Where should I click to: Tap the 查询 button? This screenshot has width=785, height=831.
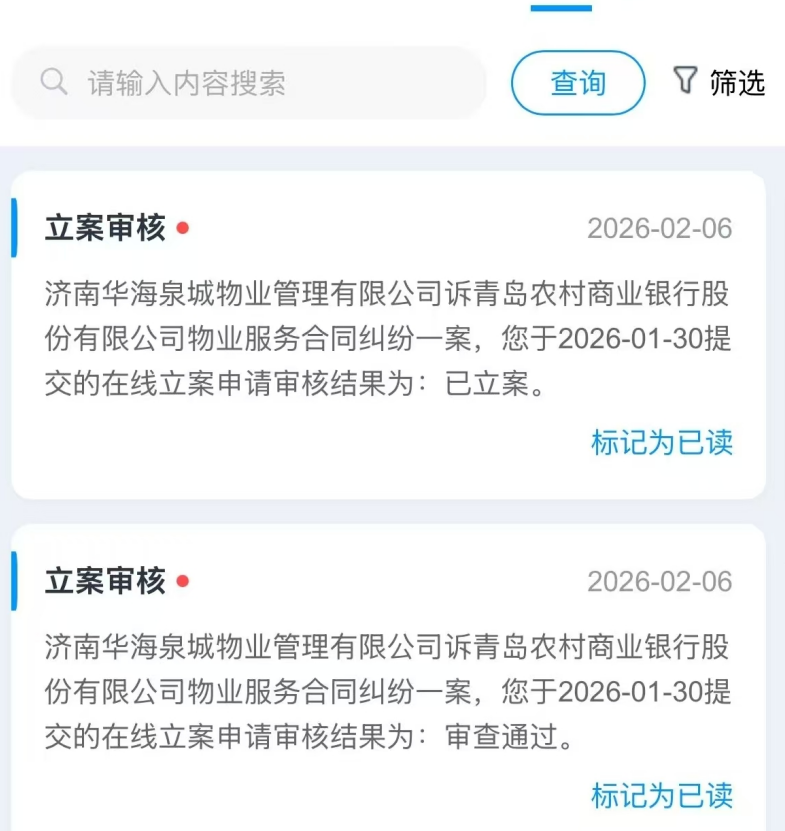(578, 83)
